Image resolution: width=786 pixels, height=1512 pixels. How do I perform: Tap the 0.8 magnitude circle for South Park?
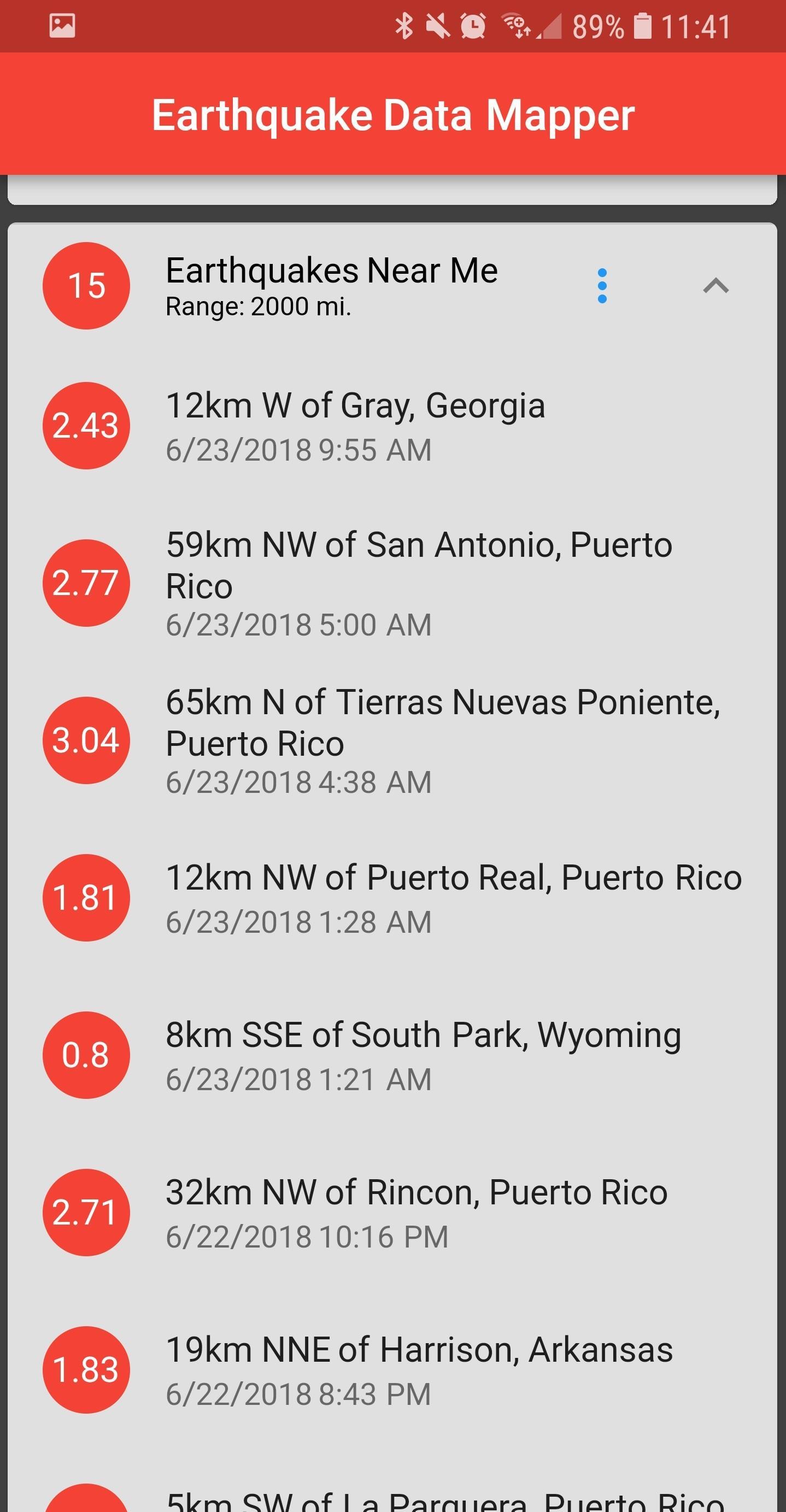(x=86, y=1055)
